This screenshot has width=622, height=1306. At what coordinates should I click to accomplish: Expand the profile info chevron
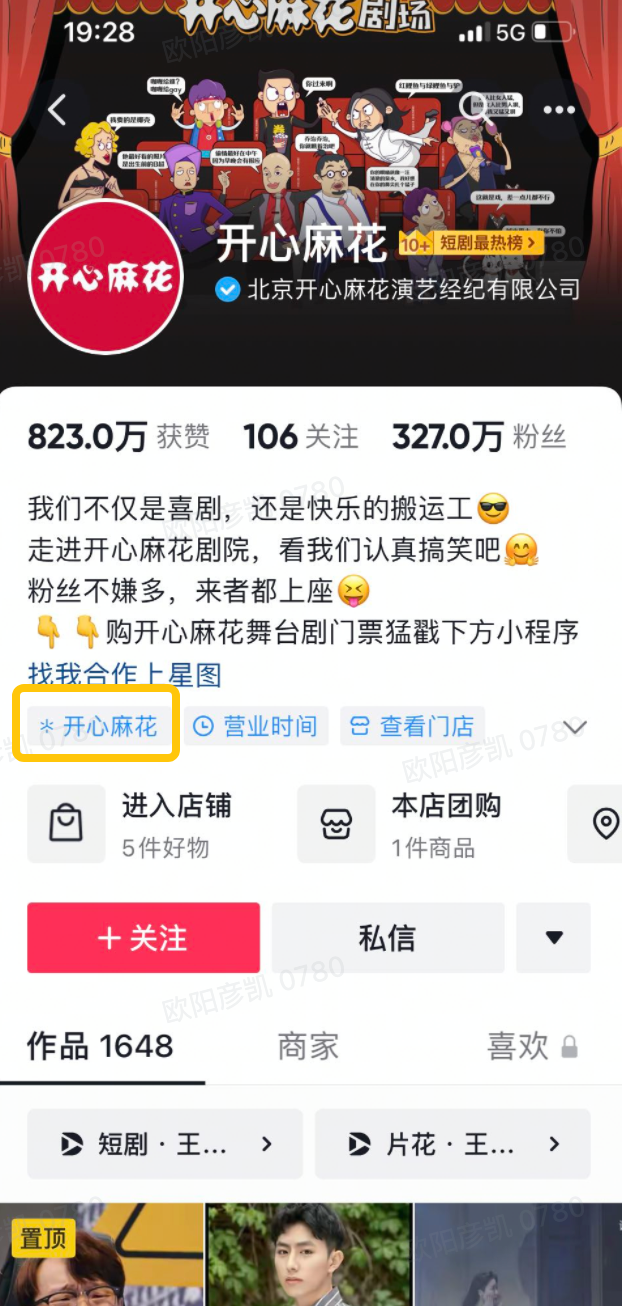575,727
